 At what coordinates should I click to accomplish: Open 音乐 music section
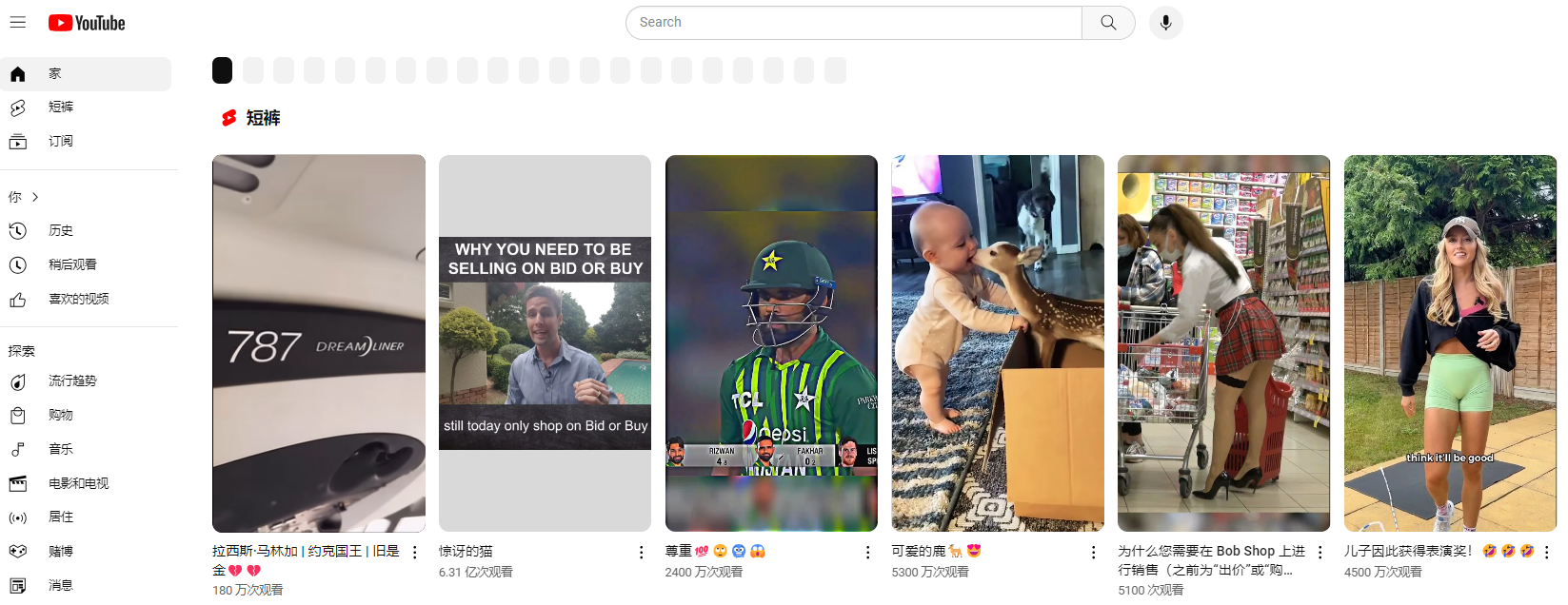pos(60,449)
